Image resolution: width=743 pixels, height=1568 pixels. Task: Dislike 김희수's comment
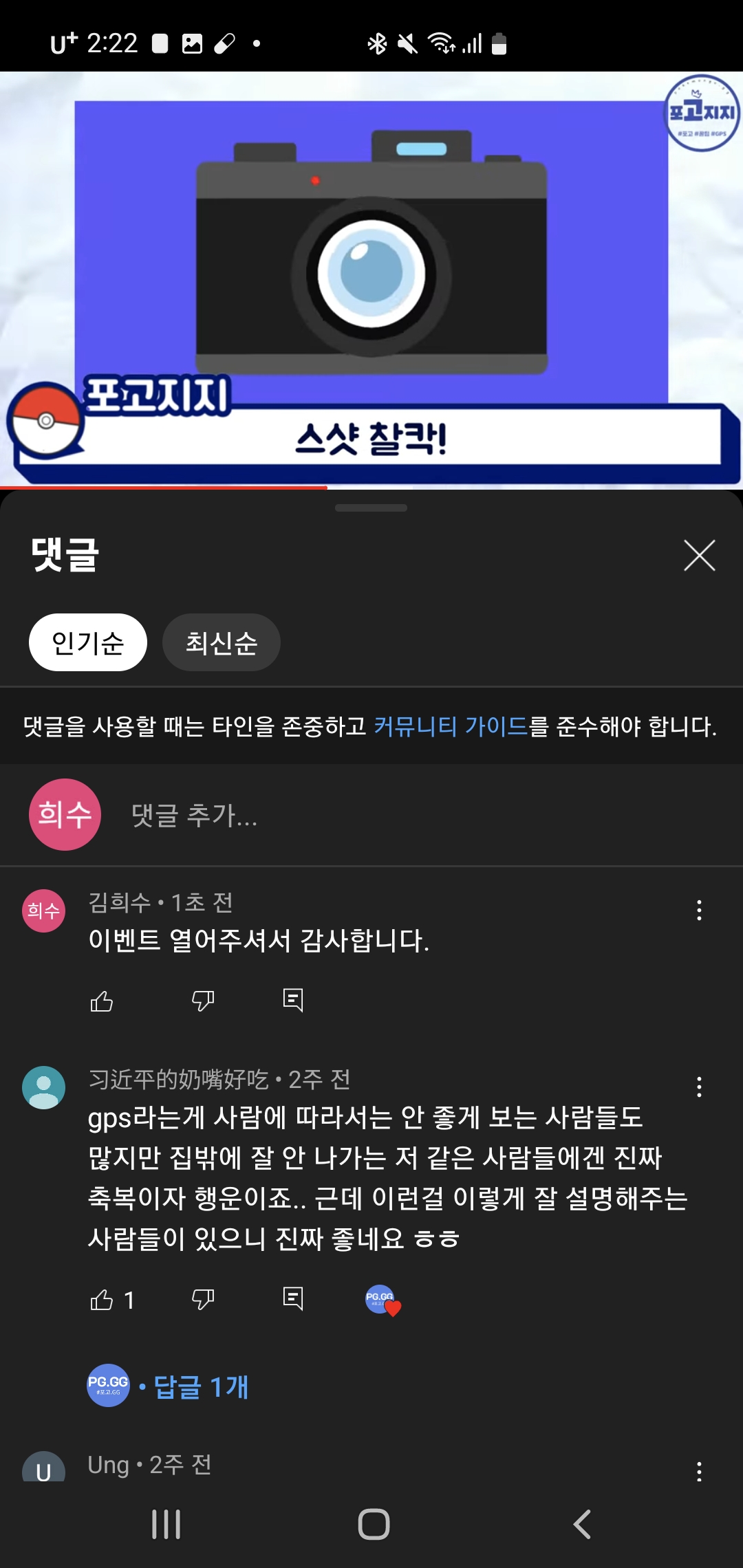(x=203, y=1001)
